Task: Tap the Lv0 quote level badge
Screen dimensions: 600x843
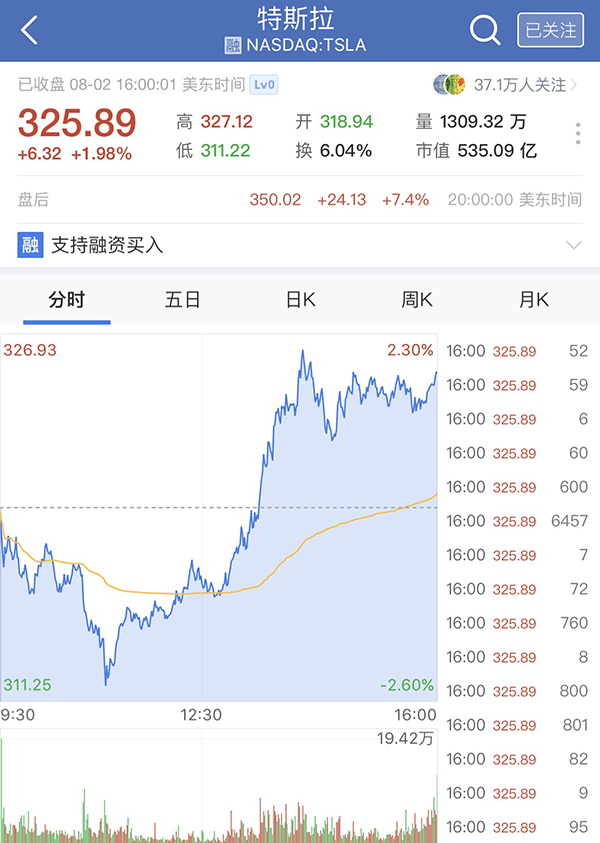Action: [x=263, y=85]
